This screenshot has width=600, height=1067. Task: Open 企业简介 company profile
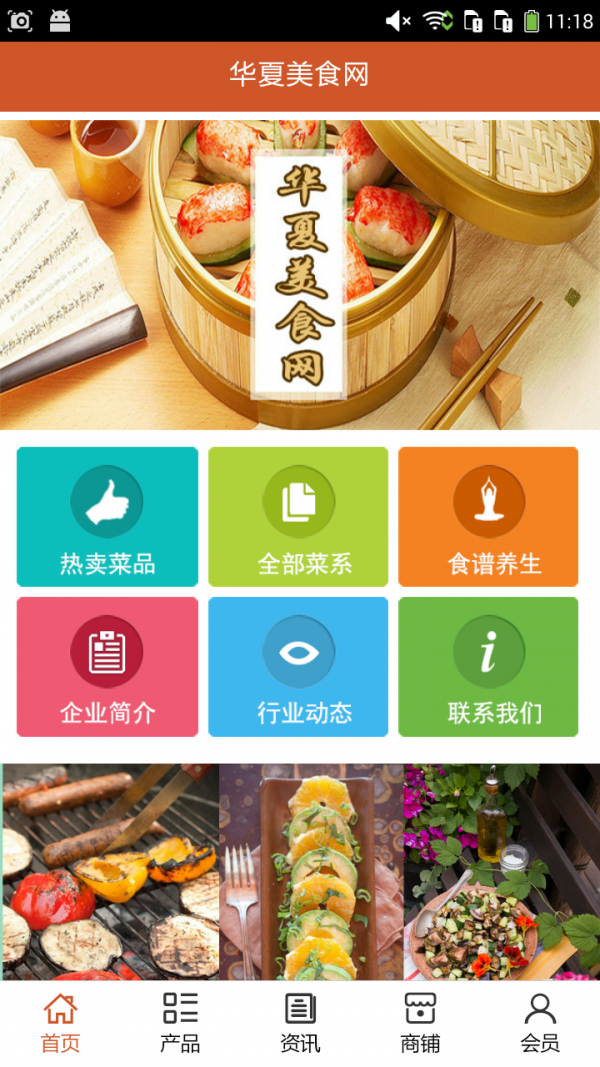pyautogui.click(x=107, y=666)
